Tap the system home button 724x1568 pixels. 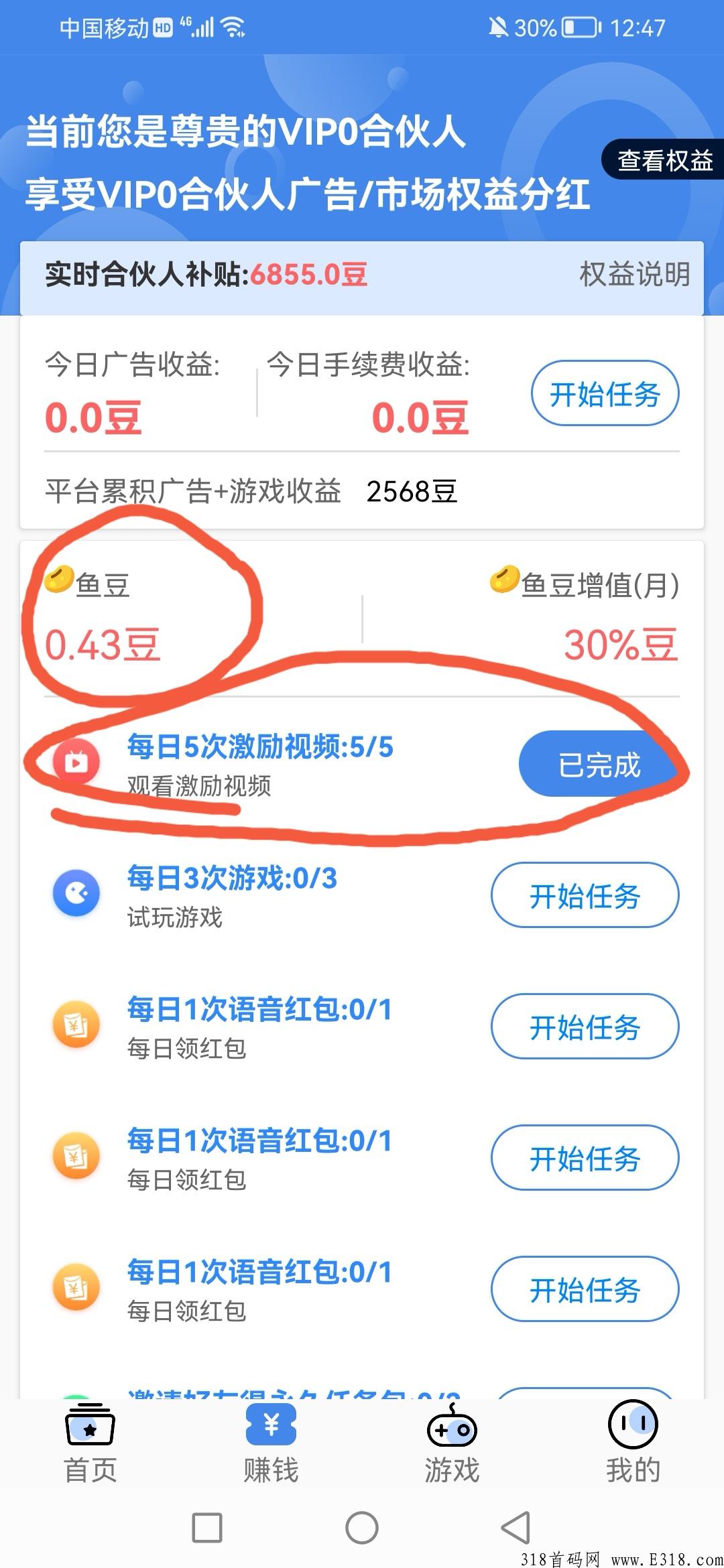click(362, 1528)
